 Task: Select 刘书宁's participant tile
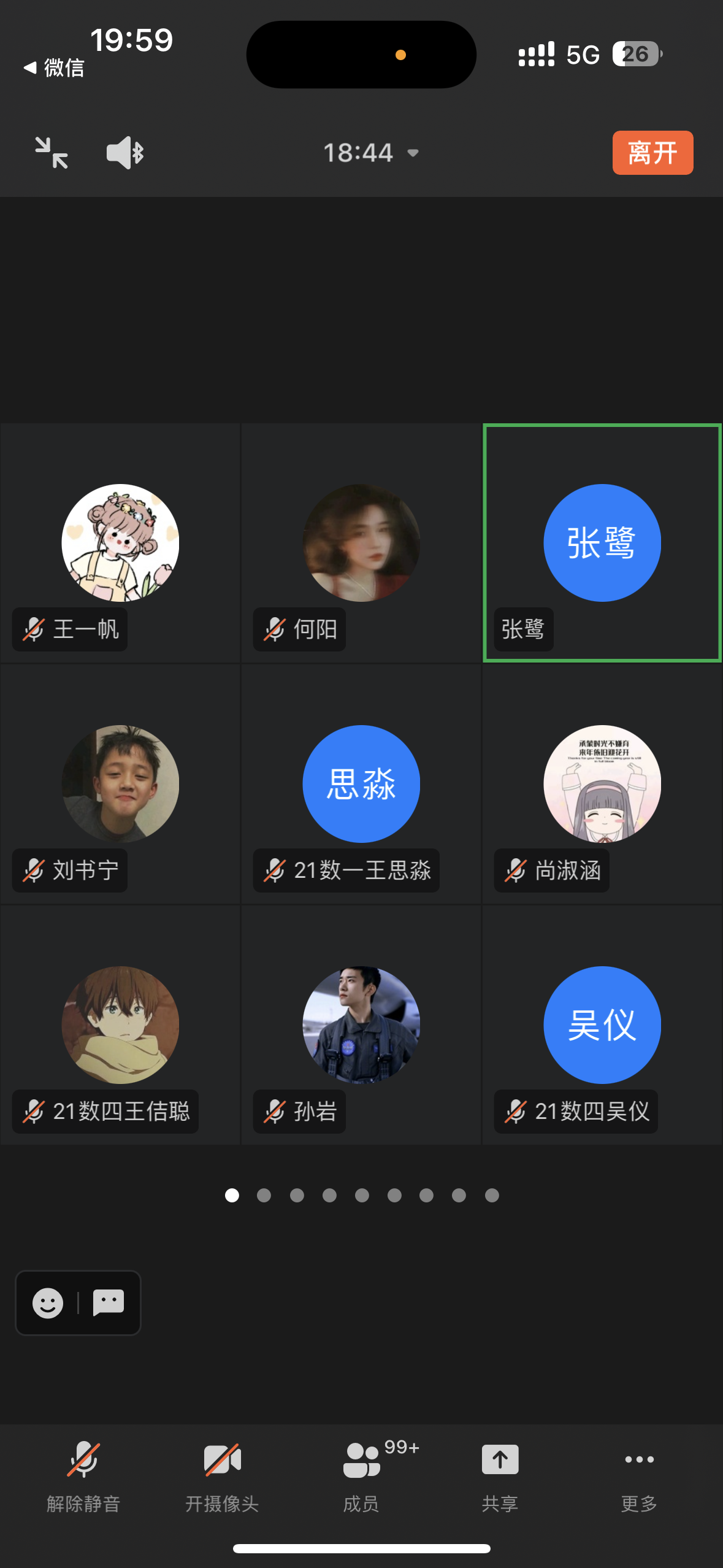click(120, 784)
